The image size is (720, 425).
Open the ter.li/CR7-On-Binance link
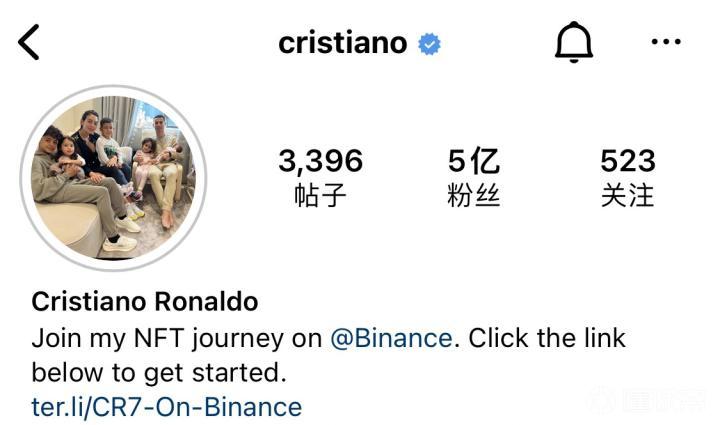pos(166,407)
